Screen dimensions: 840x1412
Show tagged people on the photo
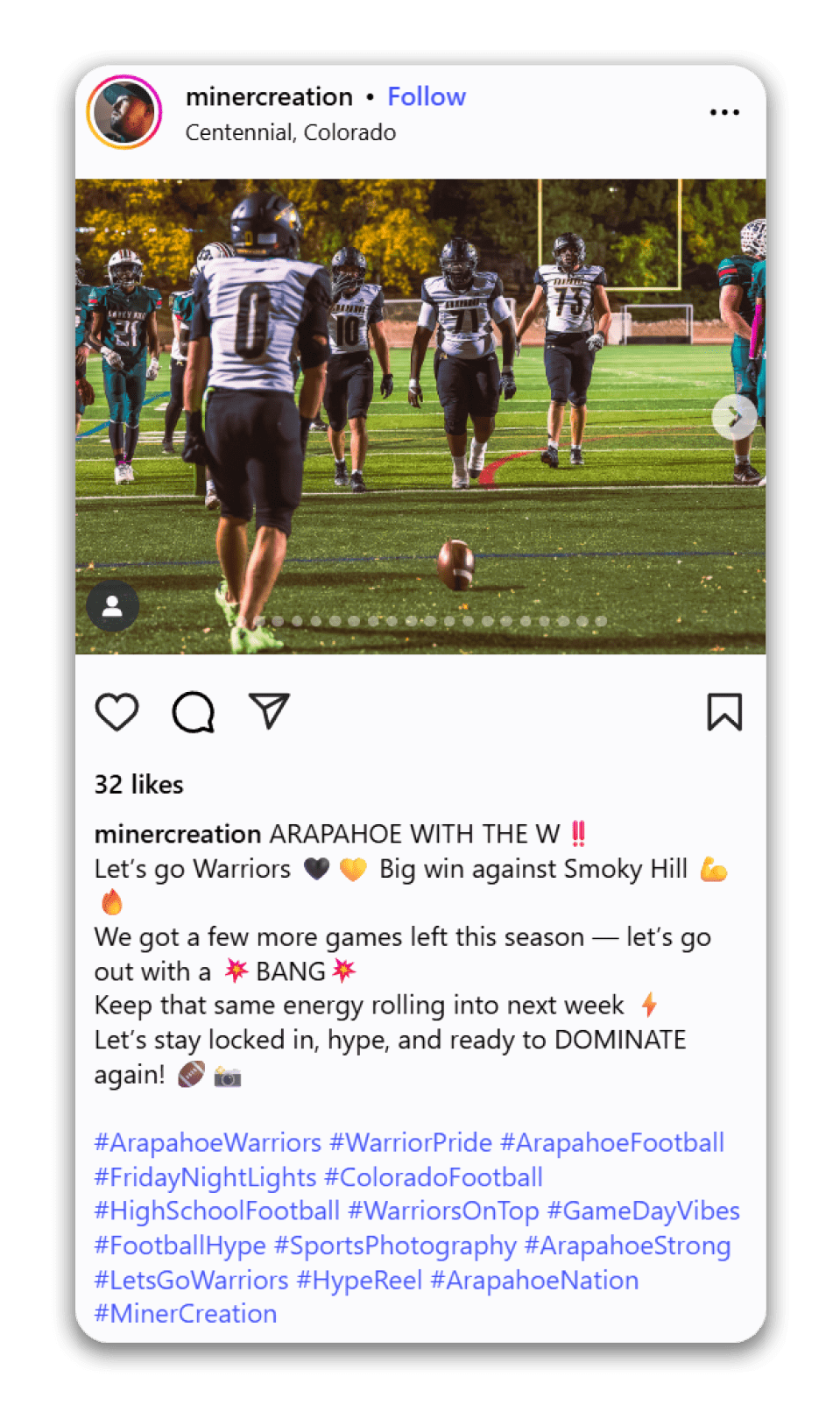112,605
